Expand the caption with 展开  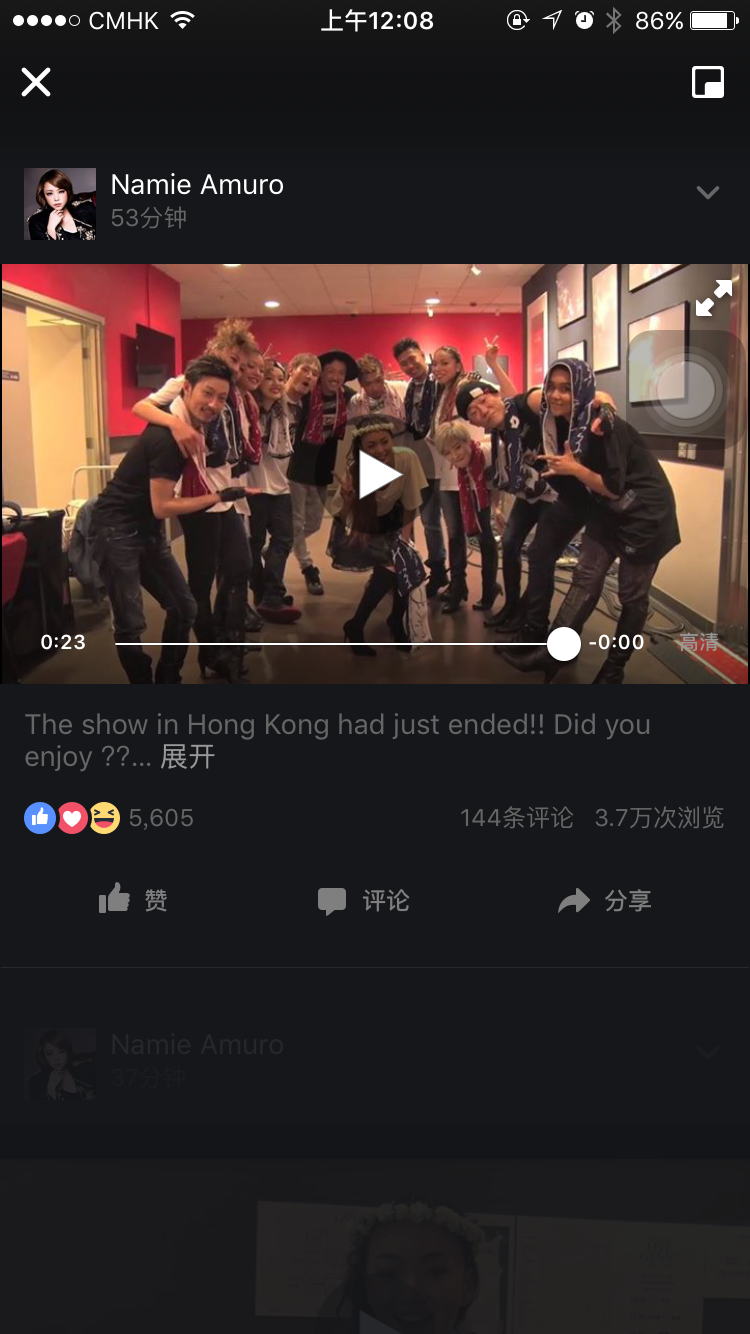(187, 757)
